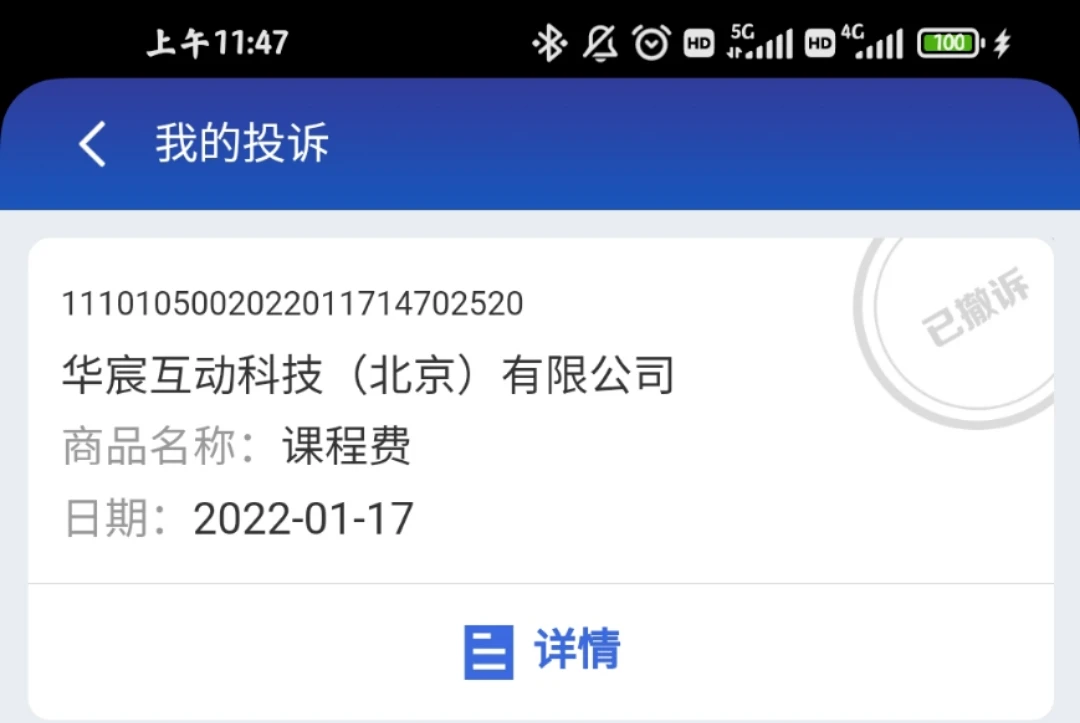The image size is (1080, 723).
Task: Open 详情 for the 课程费 complaint
Action: [542, 651]
